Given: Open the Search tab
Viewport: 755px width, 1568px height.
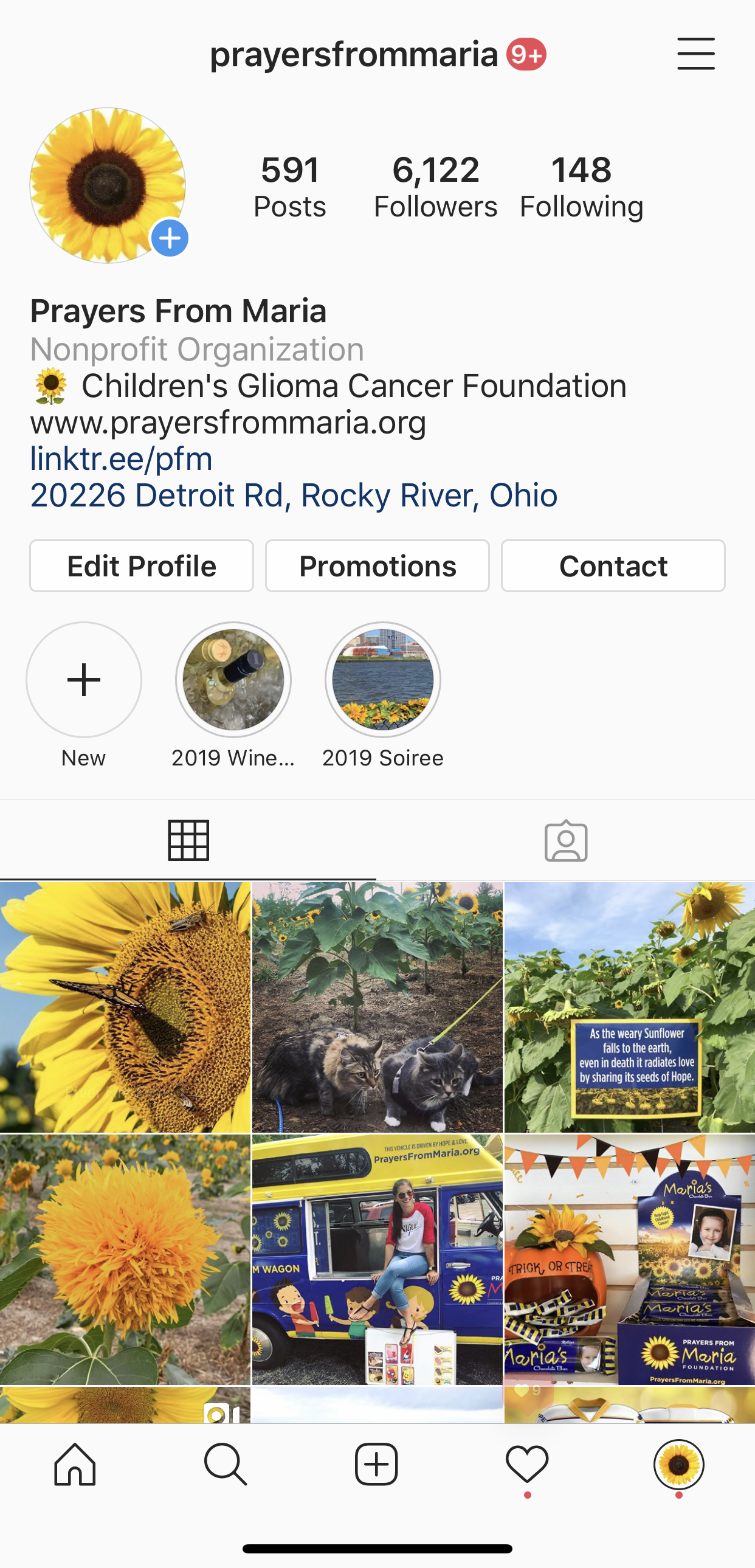Looking at the screenshot, I should tap(225, 1464).
